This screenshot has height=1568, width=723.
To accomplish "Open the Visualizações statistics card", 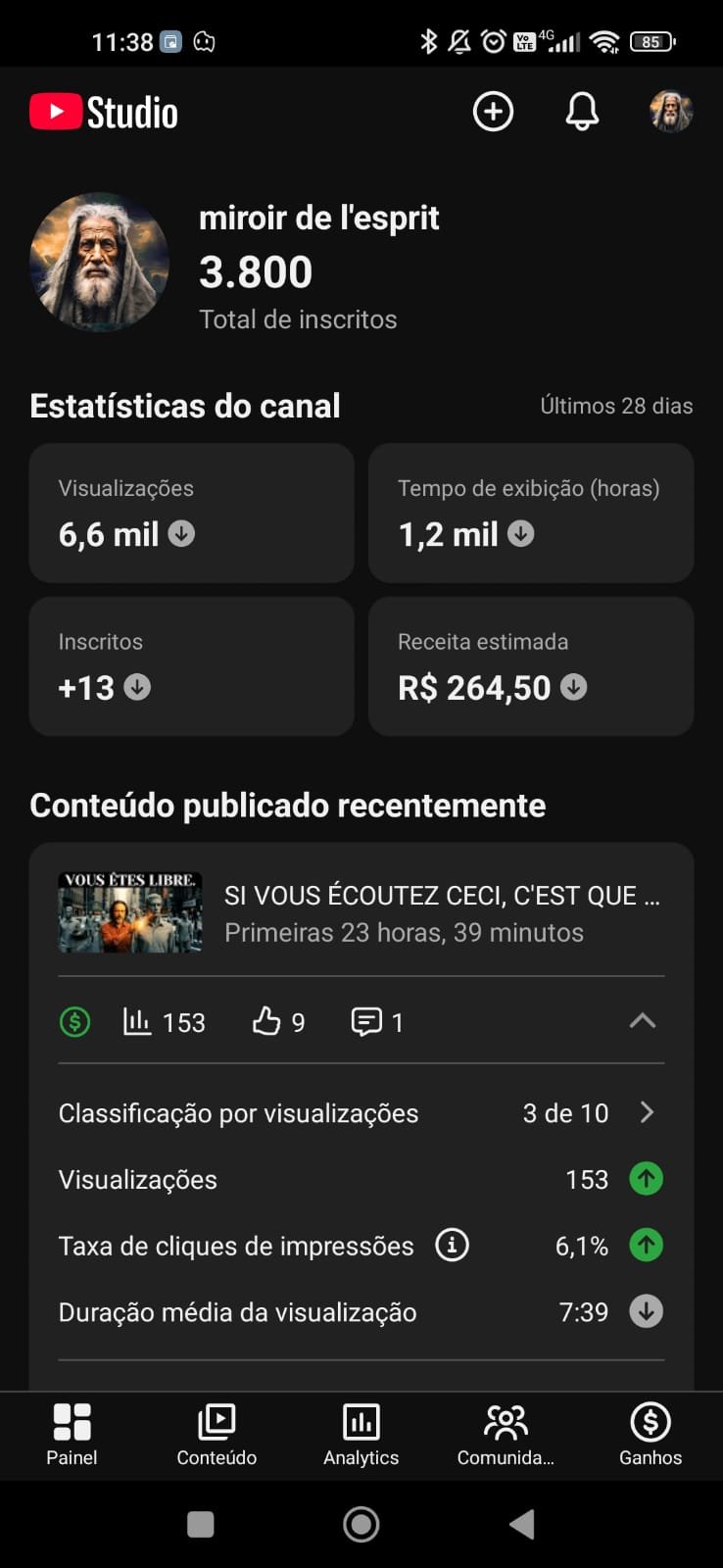I will (x=191, y=513).
